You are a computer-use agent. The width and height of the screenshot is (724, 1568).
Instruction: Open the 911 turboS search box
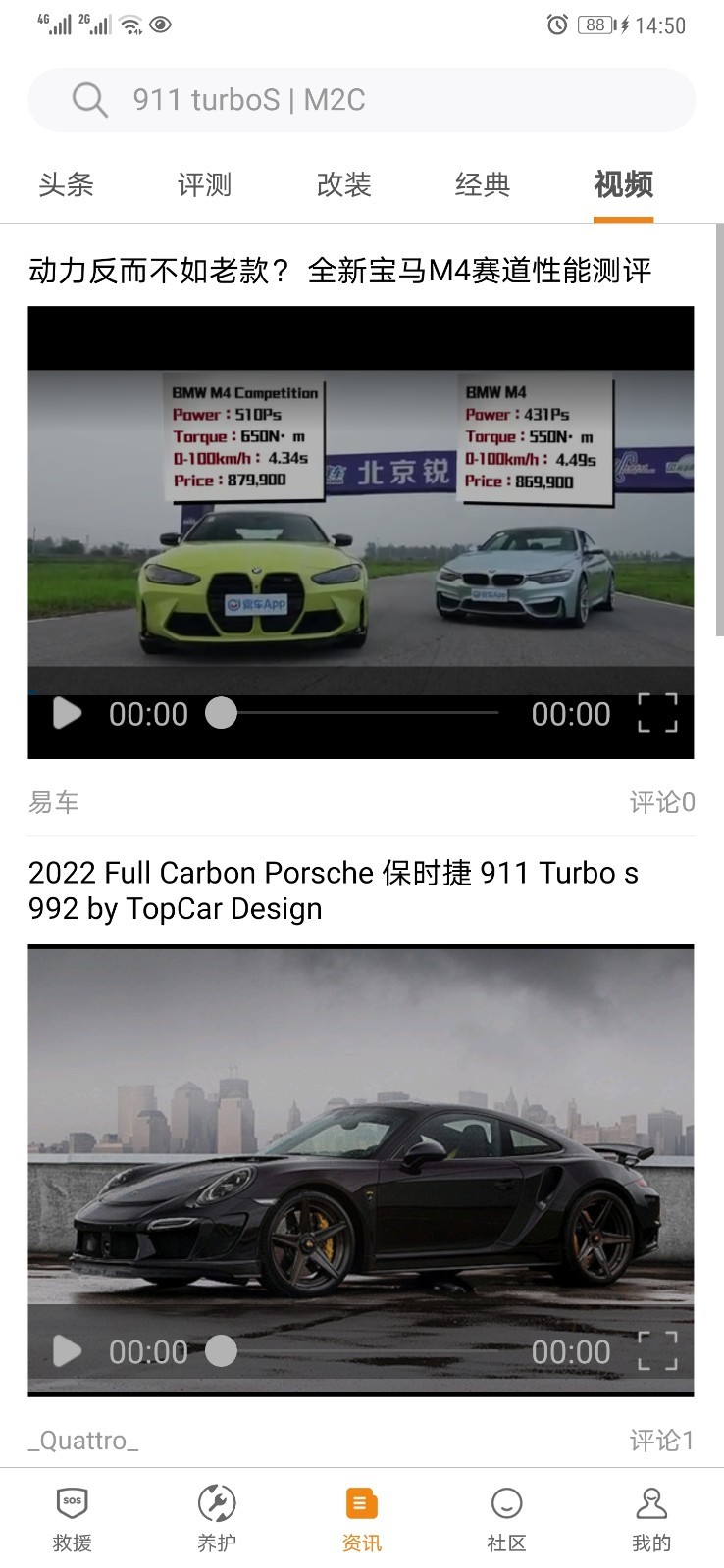361,100
